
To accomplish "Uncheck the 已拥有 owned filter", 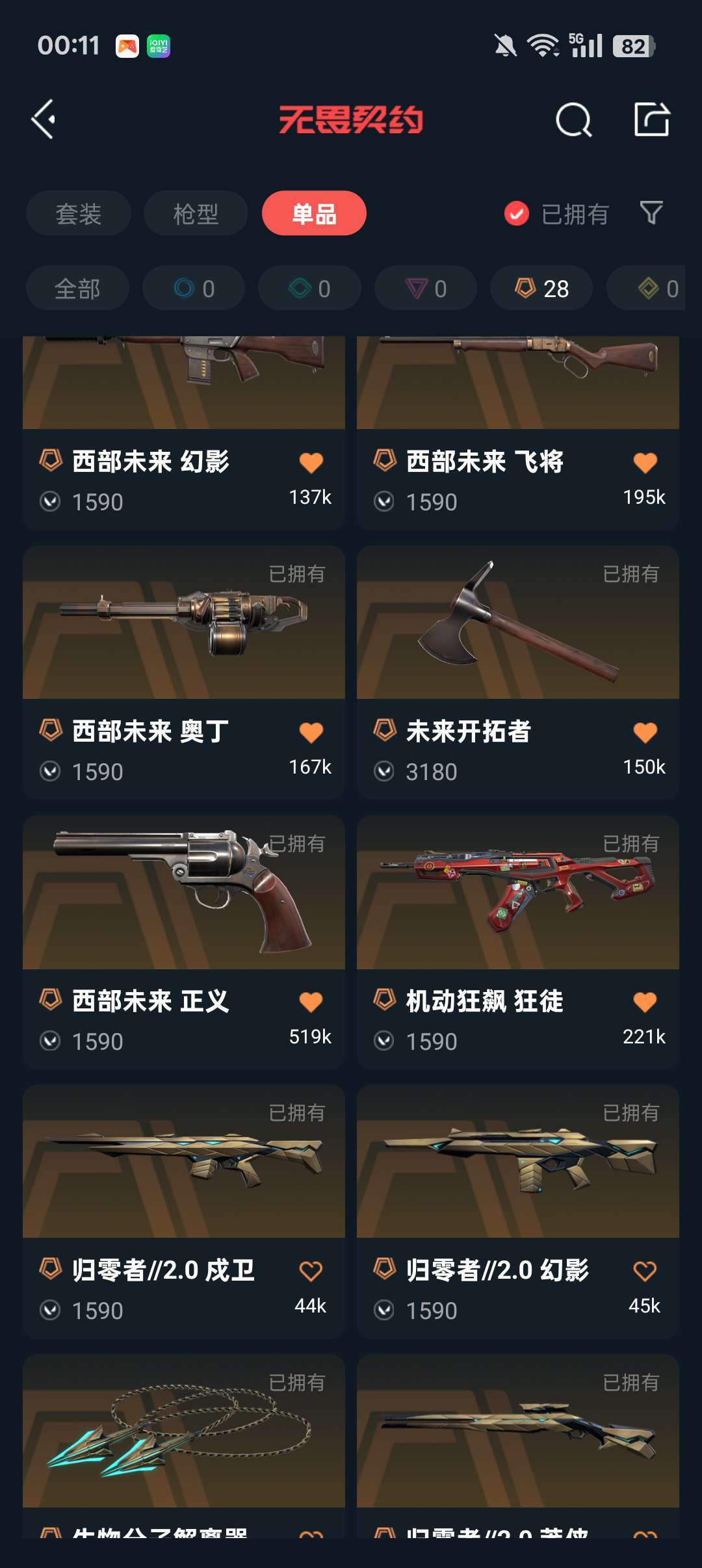I will 517,213.
